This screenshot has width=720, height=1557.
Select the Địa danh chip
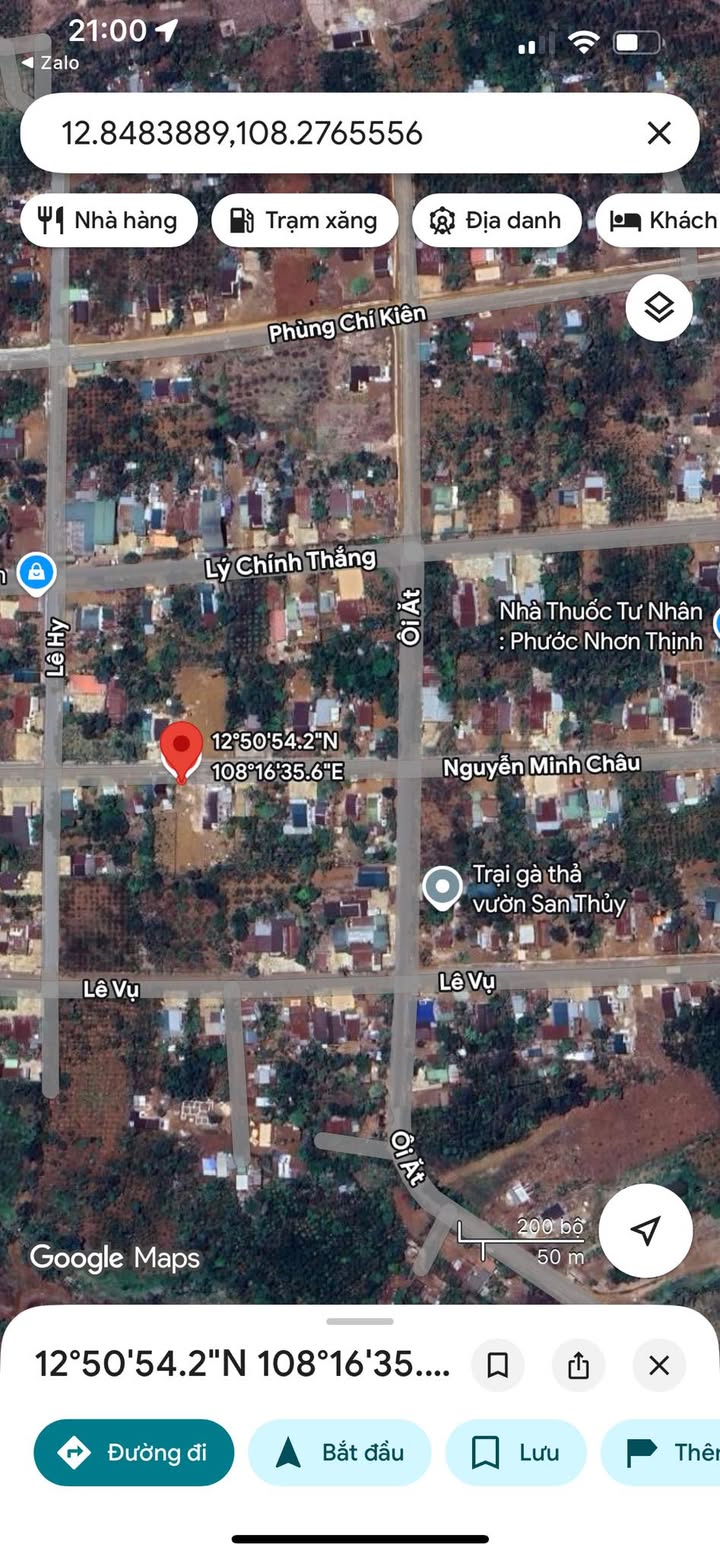coord(497,221)
